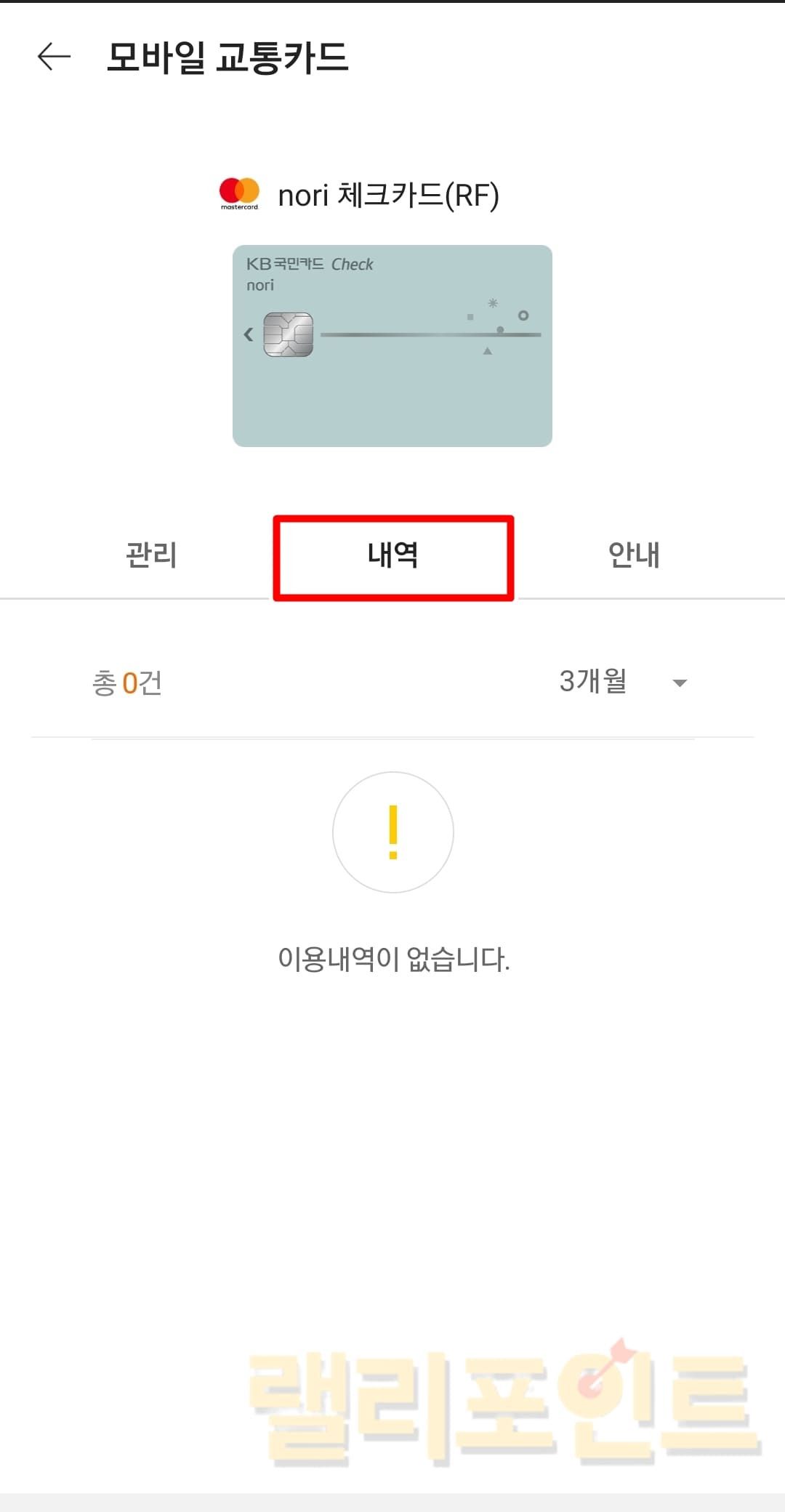Viewport: 785px width, 1512px height.
Task: Go back from 모바일 교통카드 screen
Action: (54, 57)
